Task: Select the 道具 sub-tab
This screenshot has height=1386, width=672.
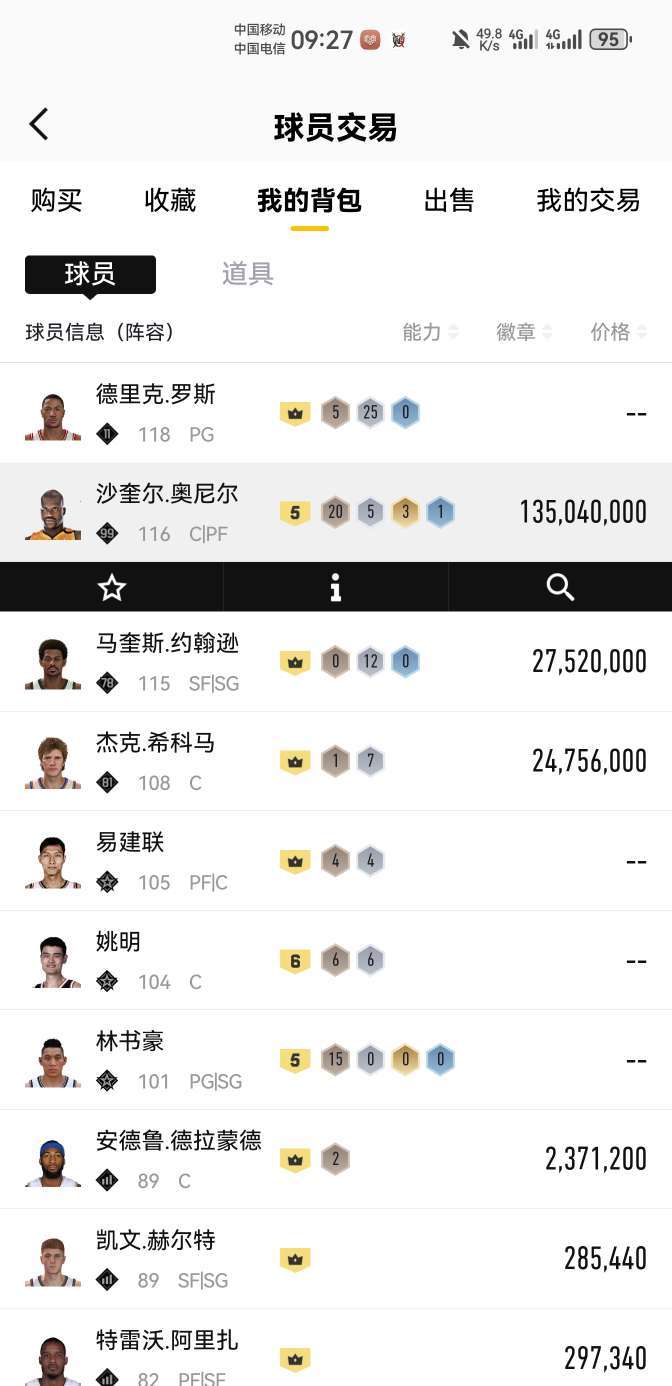Action: coord(248,274)
